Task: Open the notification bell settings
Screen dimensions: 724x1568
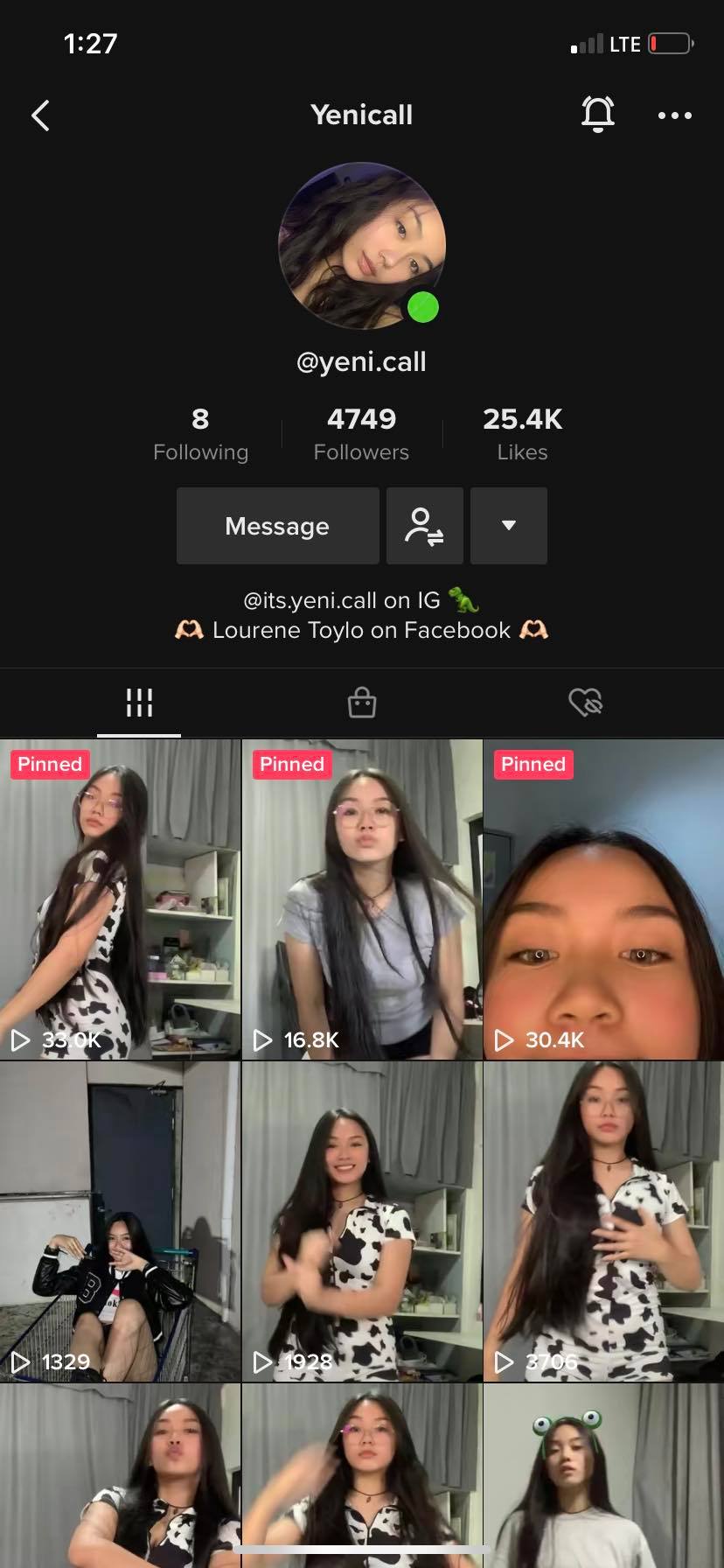Action: click(598, 115)
